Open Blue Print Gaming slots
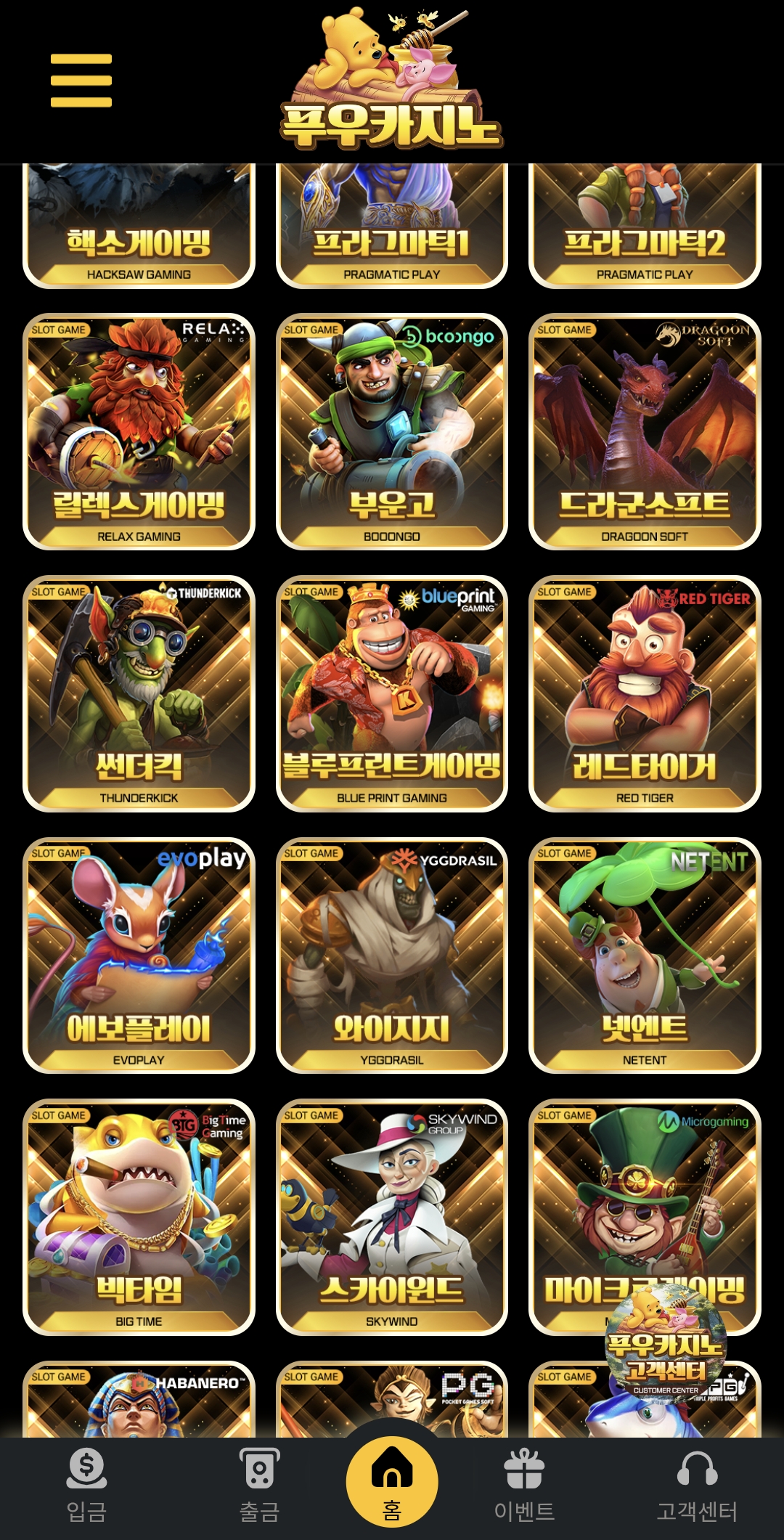This screenshot has height=1540, width=784. pyautogui.click(x=391, y=693)
